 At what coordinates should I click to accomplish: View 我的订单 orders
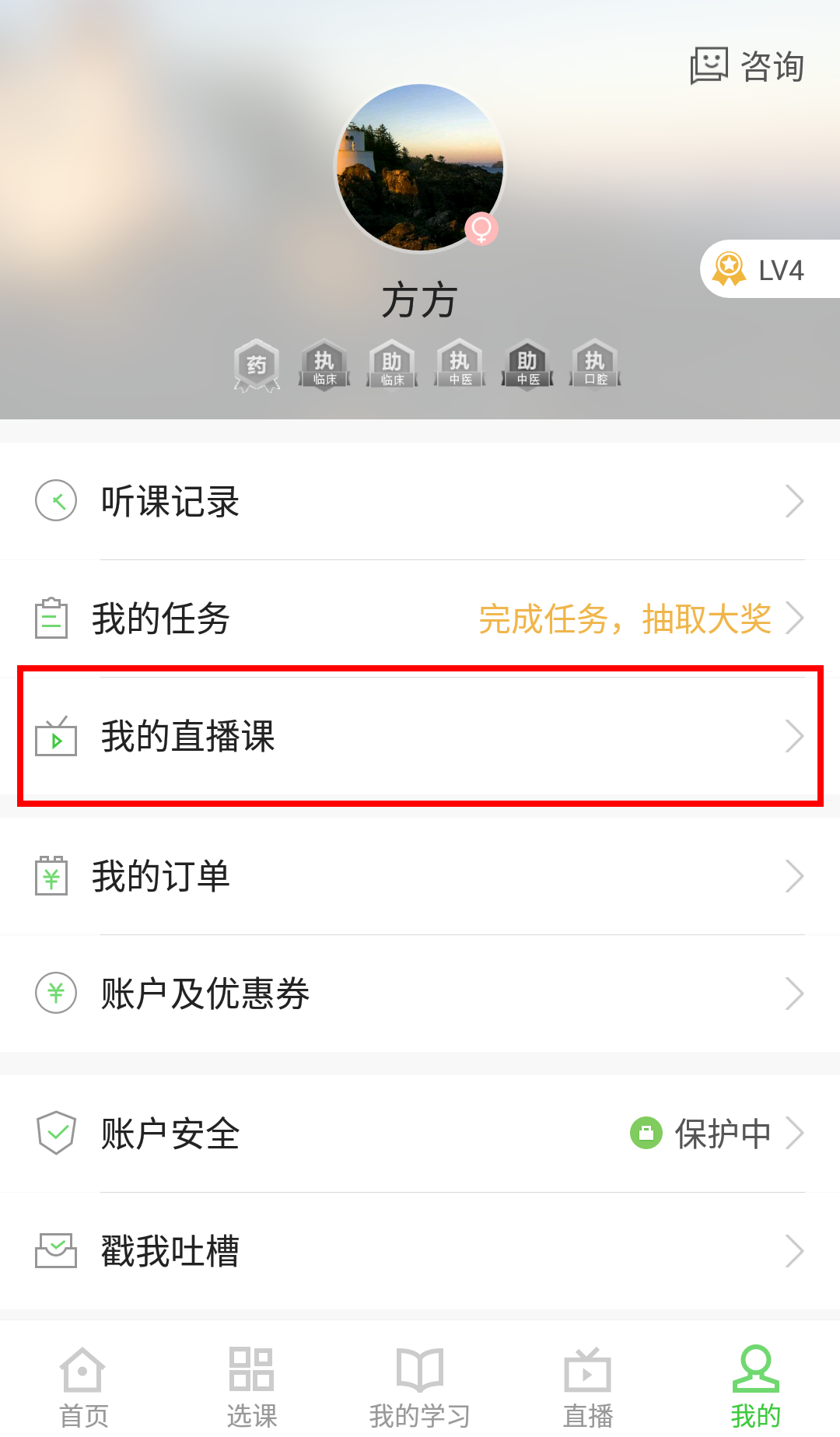coord(420,876)
